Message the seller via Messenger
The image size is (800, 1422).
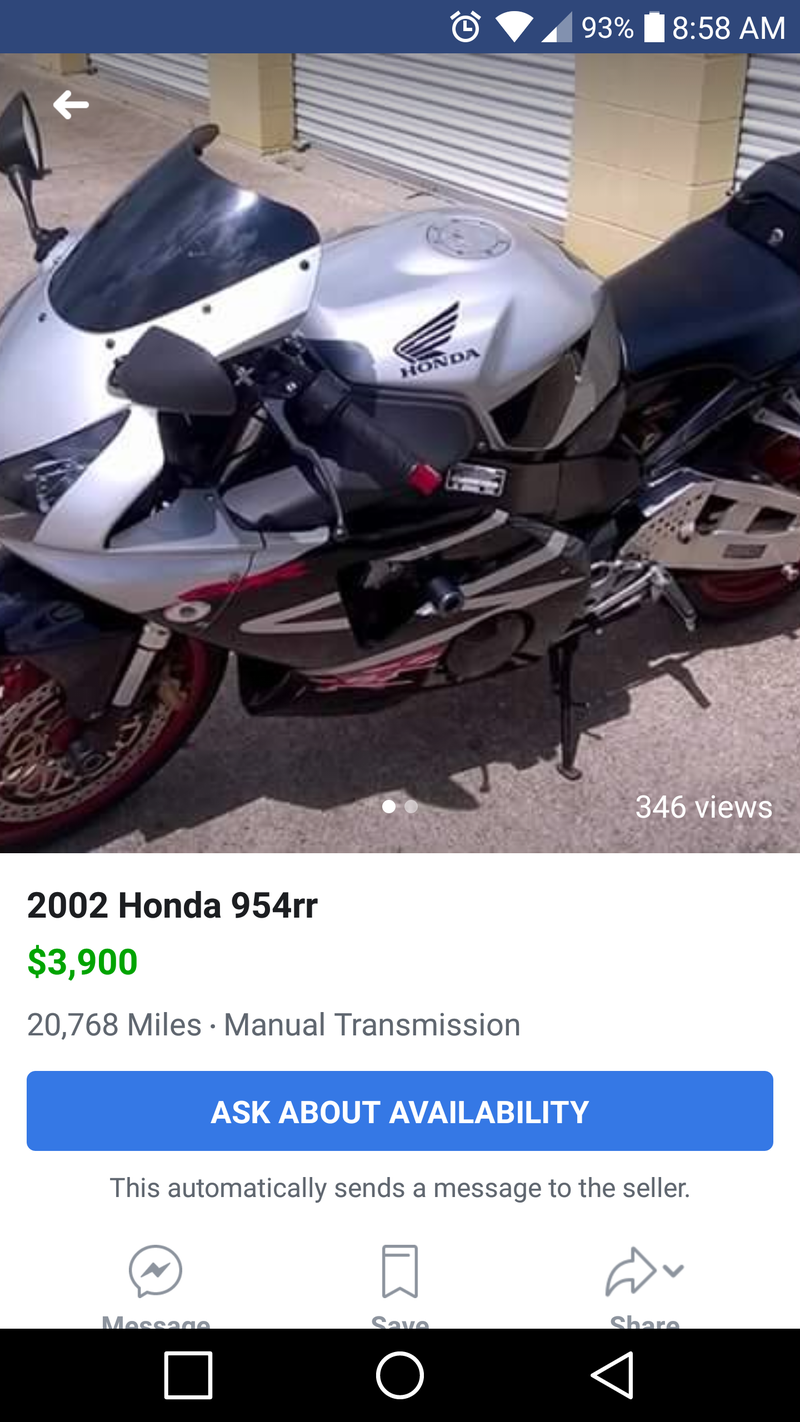(x=156, y=1274)
